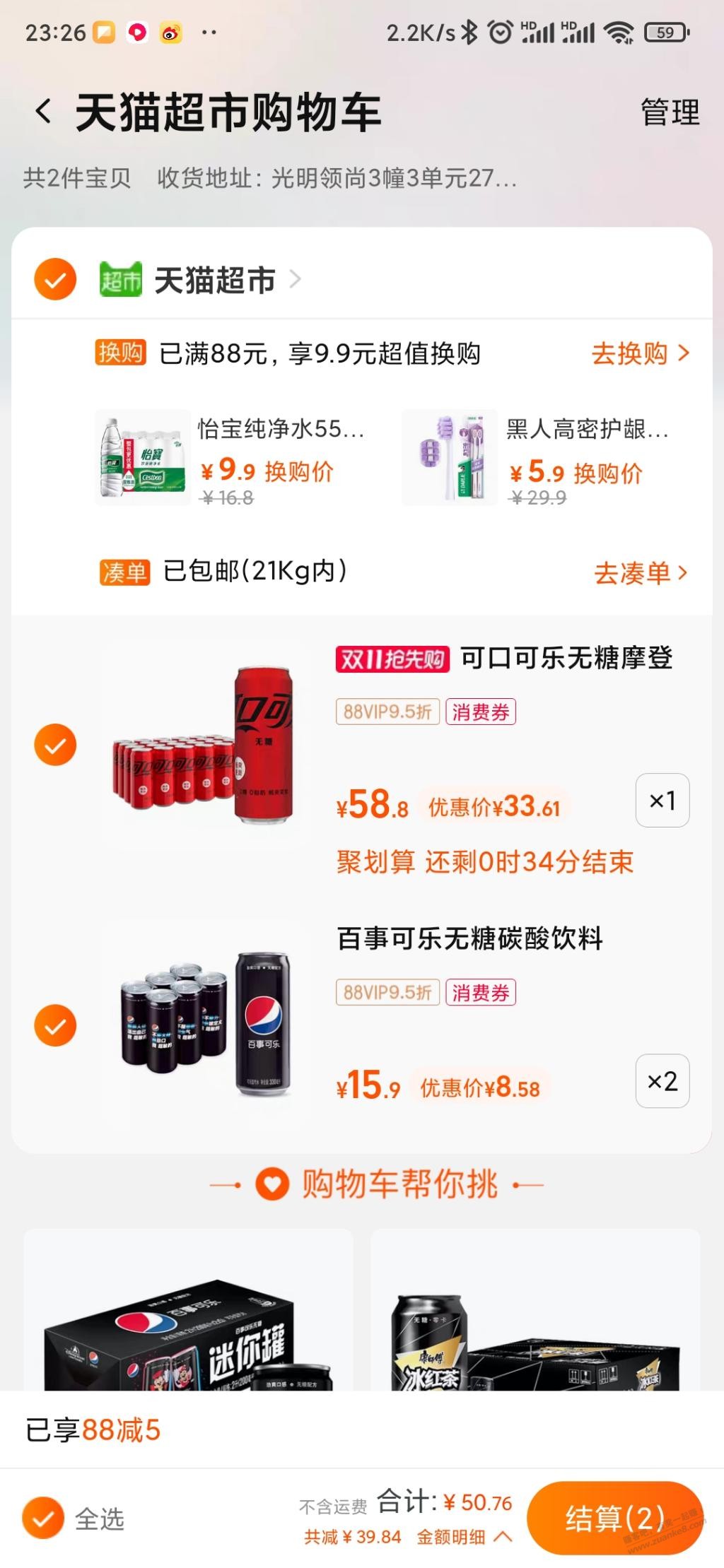The width and height of the screenshot is (724, 1568).
Task: Checkout with 结算(2)
Action: click(614, 1518)
